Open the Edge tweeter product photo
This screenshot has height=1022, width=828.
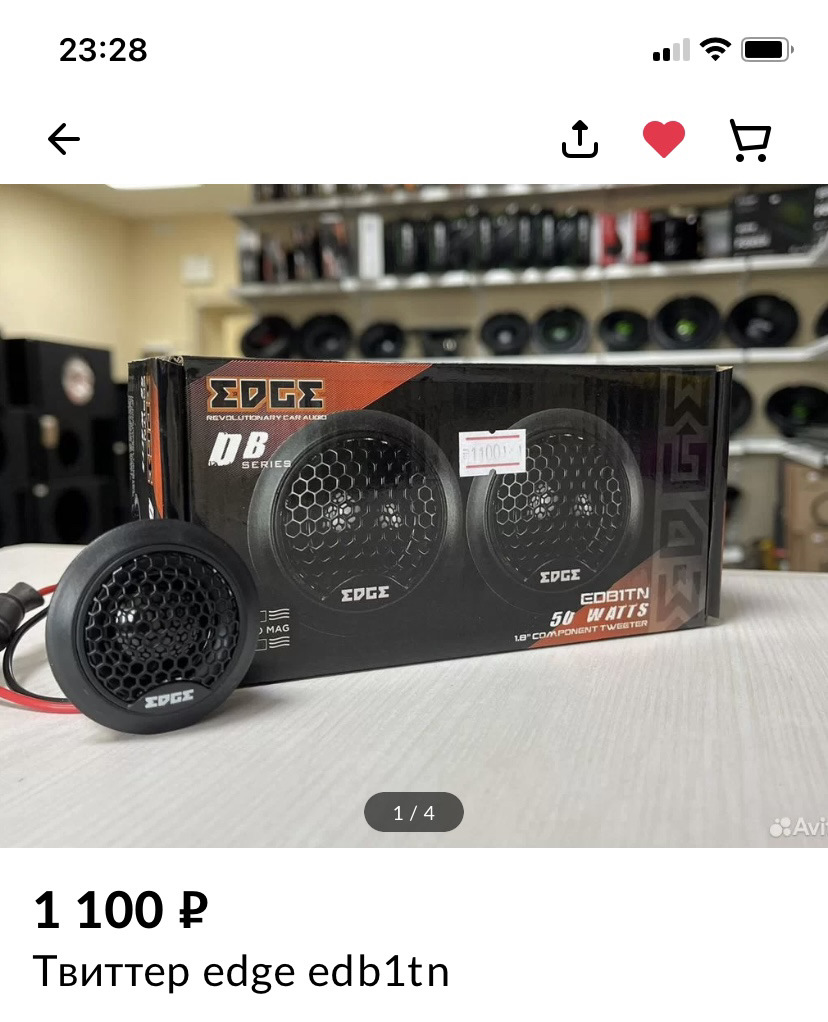[414, 515]
